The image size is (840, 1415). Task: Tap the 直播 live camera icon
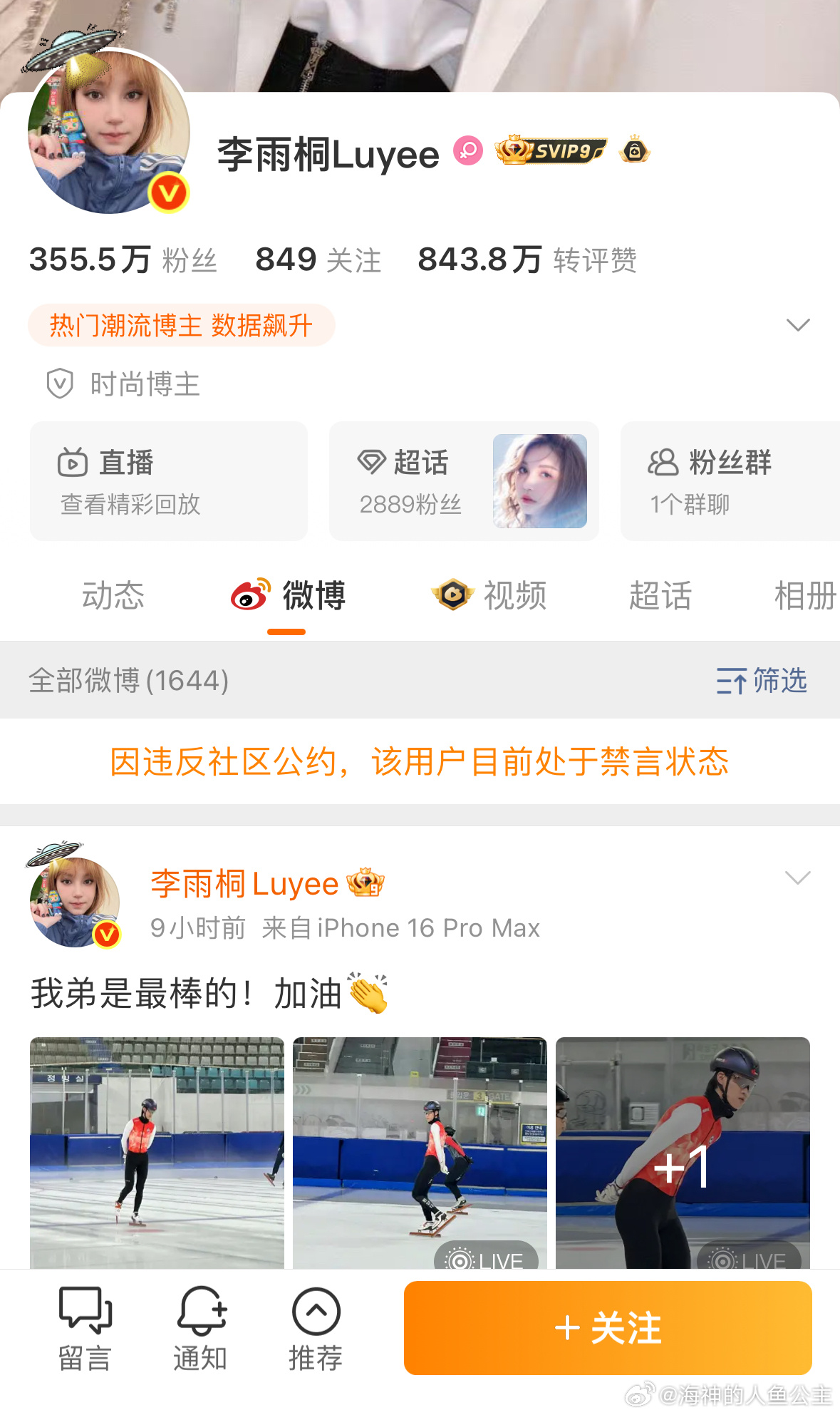[x=72, y=462]
